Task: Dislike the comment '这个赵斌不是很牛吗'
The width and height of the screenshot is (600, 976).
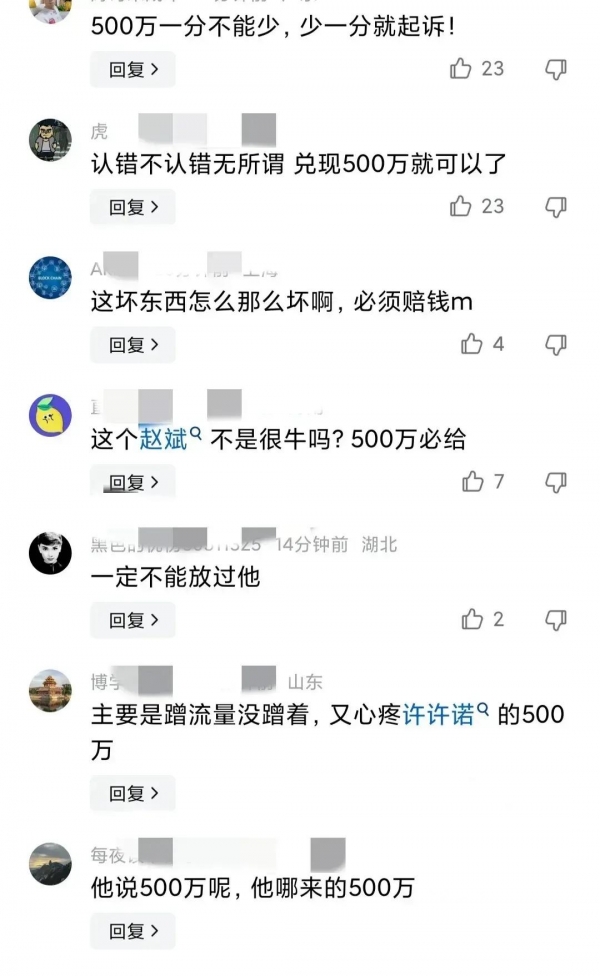Action: [556, 482]
